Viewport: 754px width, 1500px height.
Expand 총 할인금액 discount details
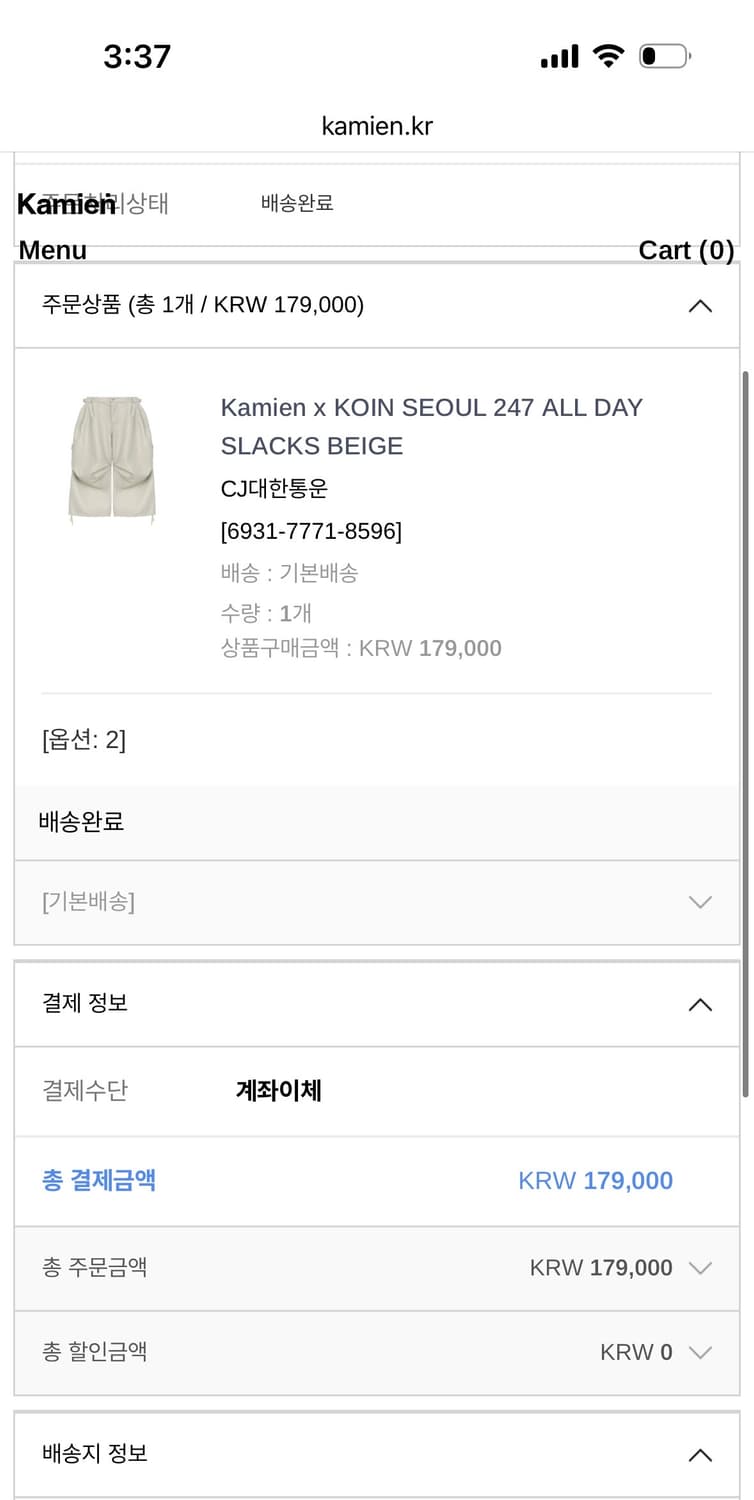(x=700, y=1351)
